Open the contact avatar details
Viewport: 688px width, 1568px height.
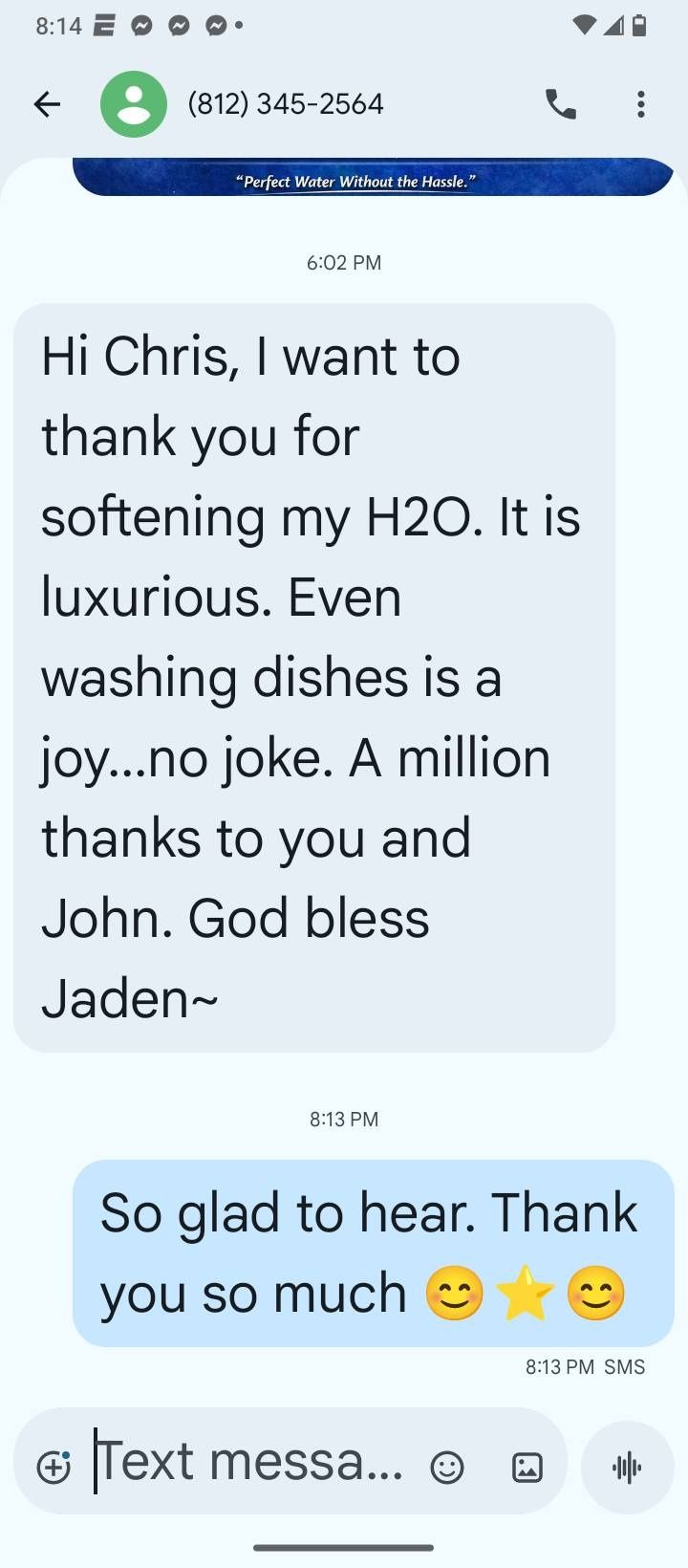134,104
